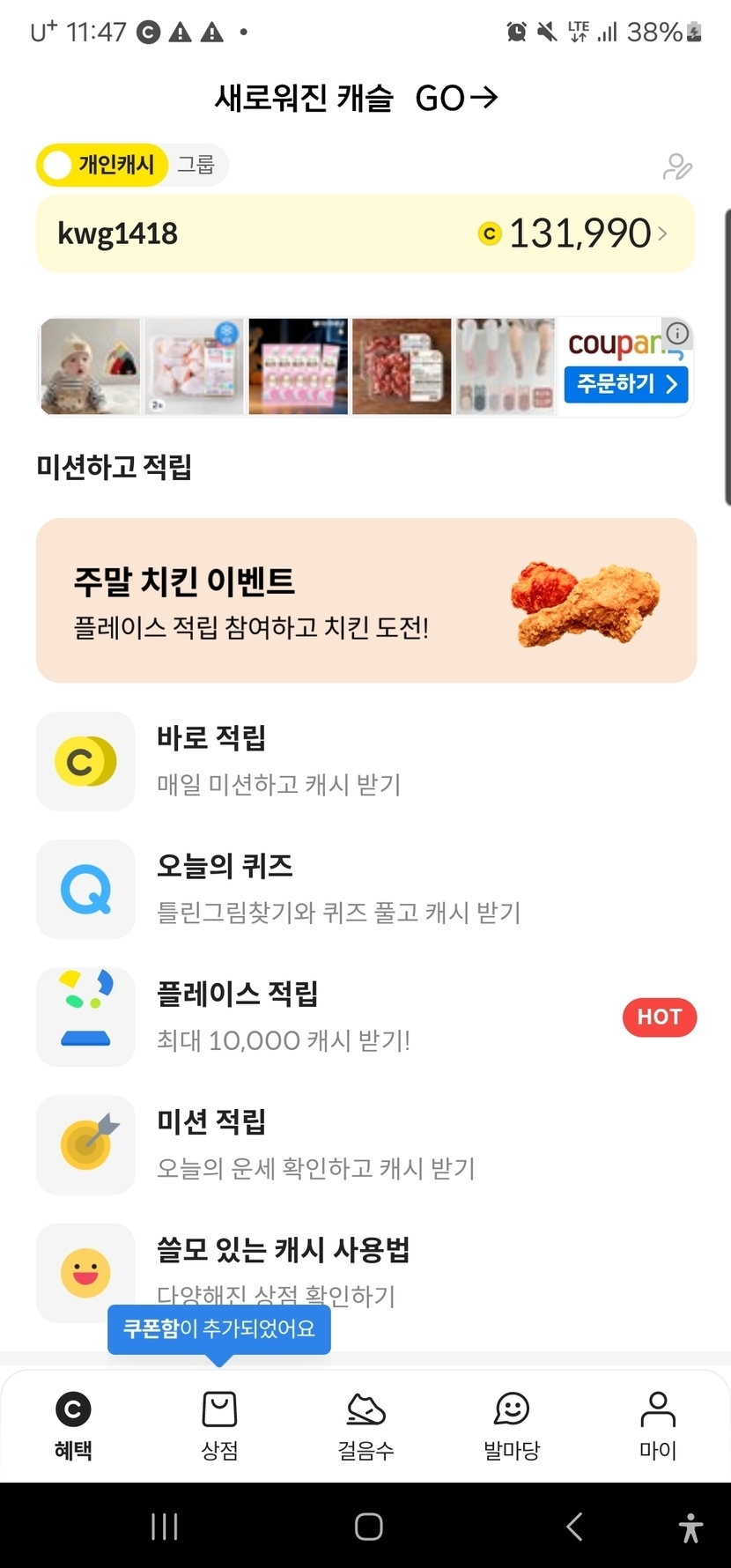Screen dimensions: 731x1568
Task: Open the profile edit icon
Action: (x=676, y=166)
